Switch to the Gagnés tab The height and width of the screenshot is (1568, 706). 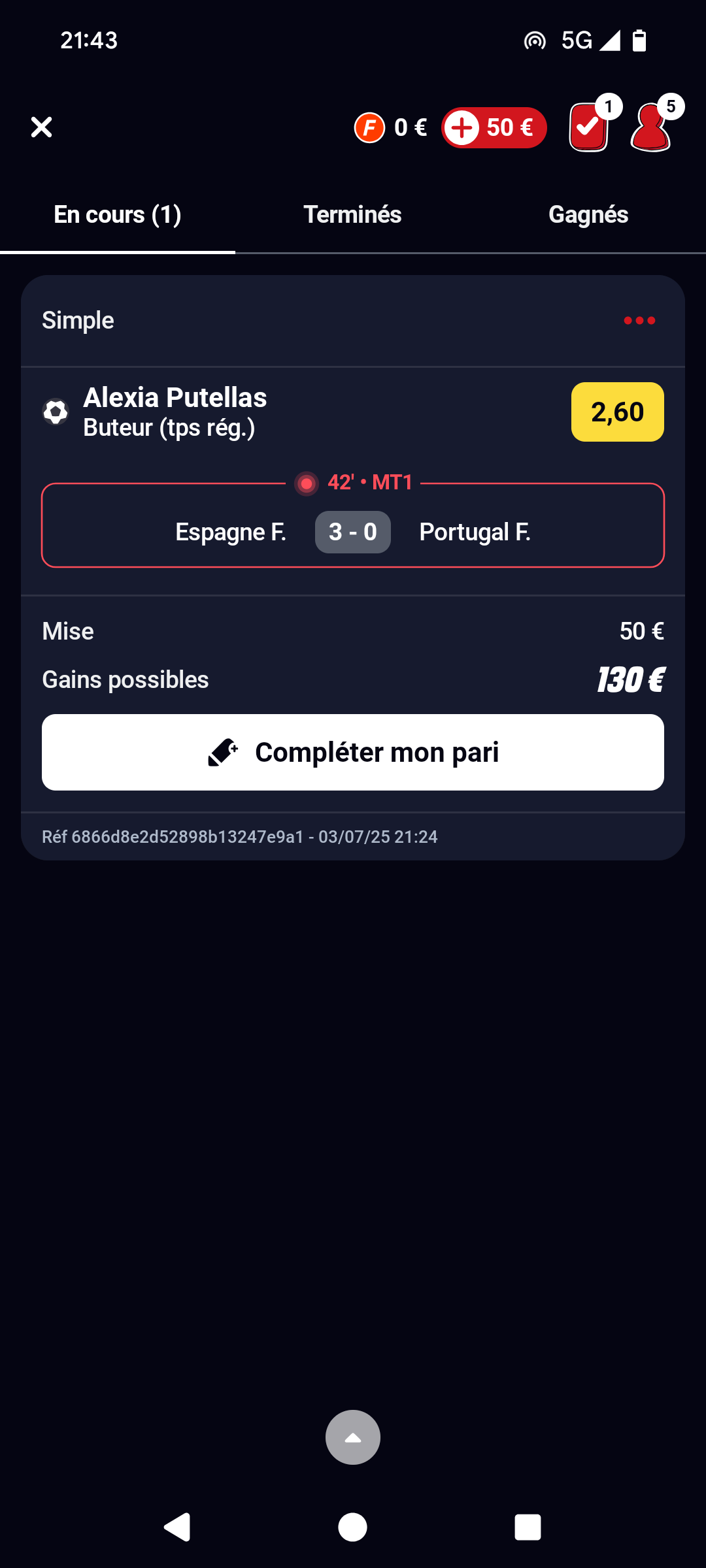point(588,215)
